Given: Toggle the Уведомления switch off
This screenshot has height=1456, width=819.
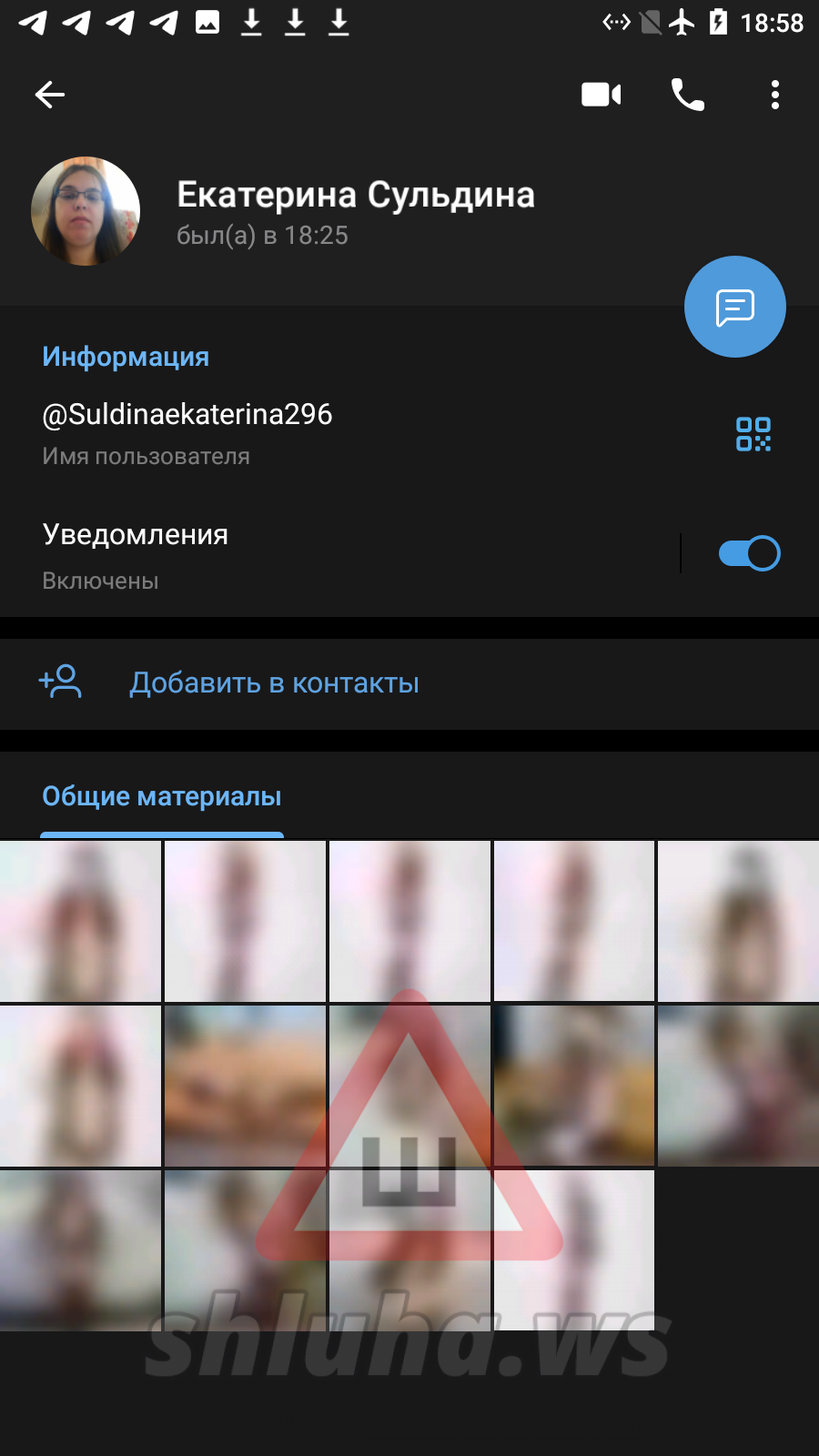Looking at the screenshot, I should 749,553.
